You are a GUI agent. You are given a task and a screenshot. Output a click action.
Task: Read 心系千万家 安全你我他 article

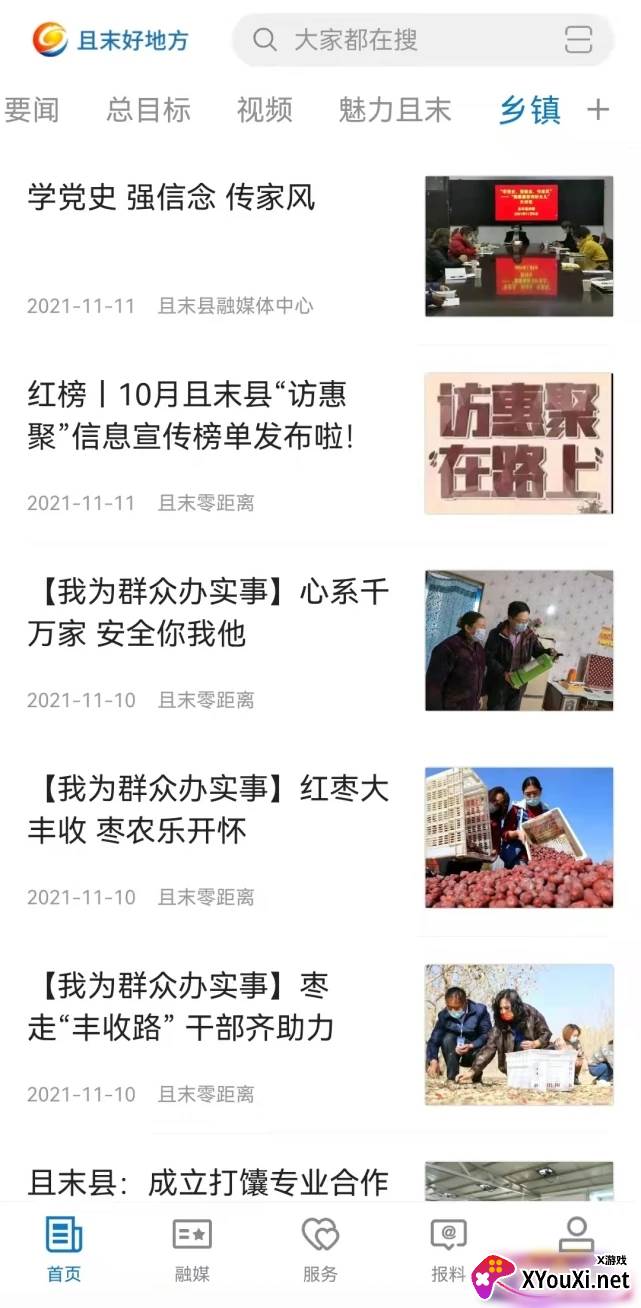point(320,641)
